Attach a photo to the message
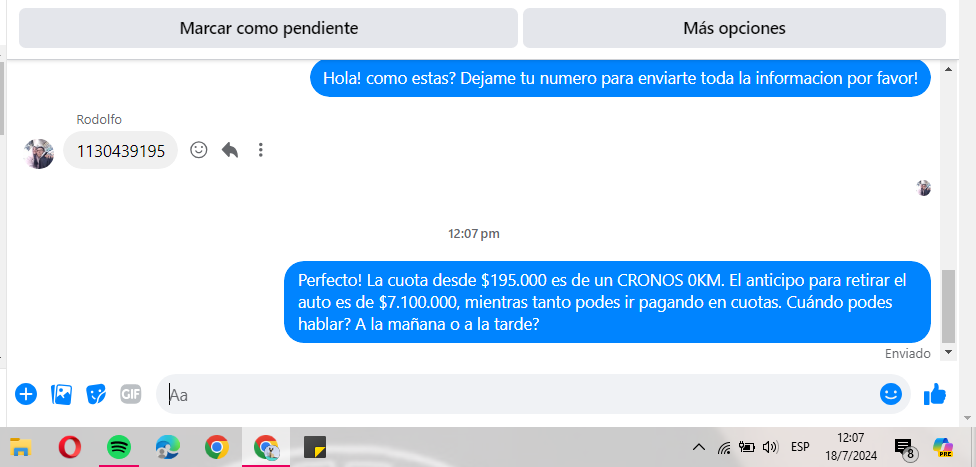 [x=61, y=394]
